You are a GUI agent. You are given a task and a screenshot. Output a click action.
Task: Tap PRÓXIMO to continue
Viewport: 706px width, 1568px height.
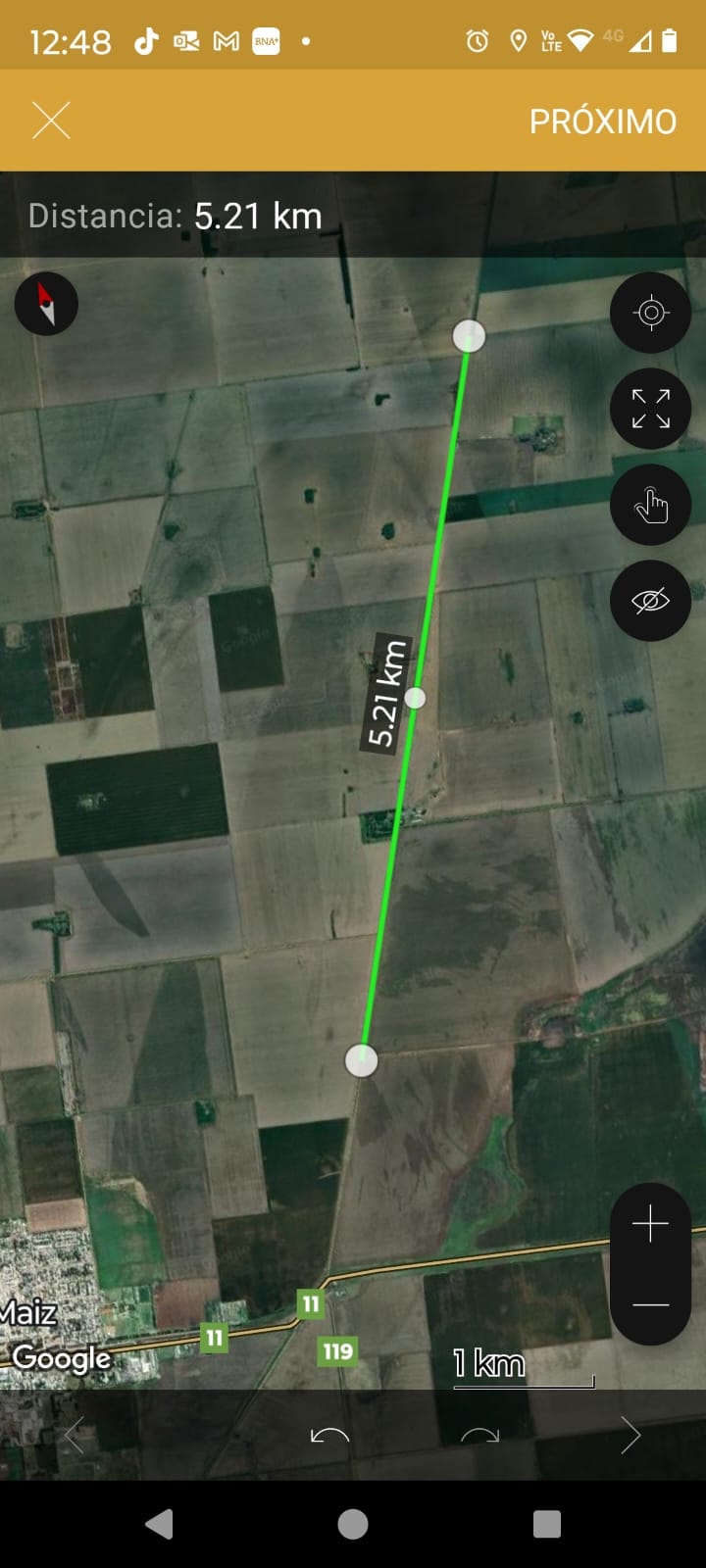point(602,122)
